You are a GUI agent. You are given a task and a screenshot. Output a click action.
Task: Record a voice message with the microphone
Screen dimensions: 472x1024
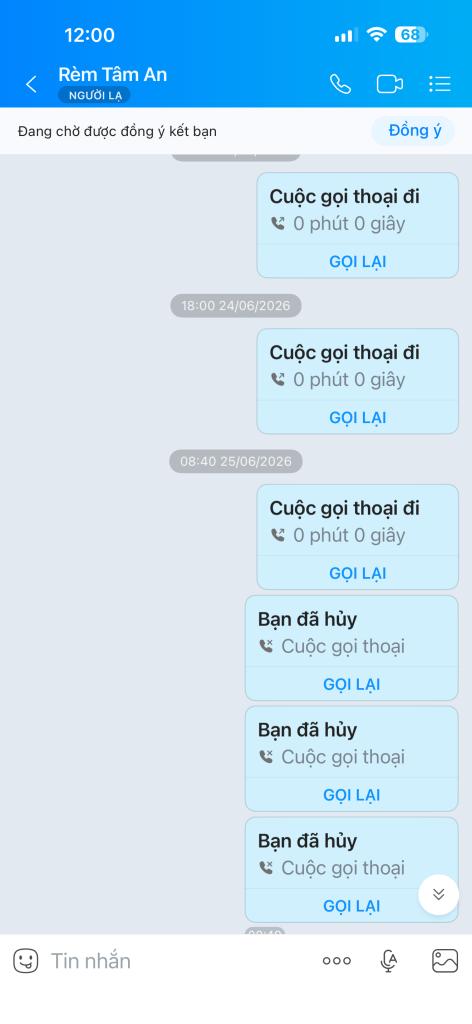389,961
